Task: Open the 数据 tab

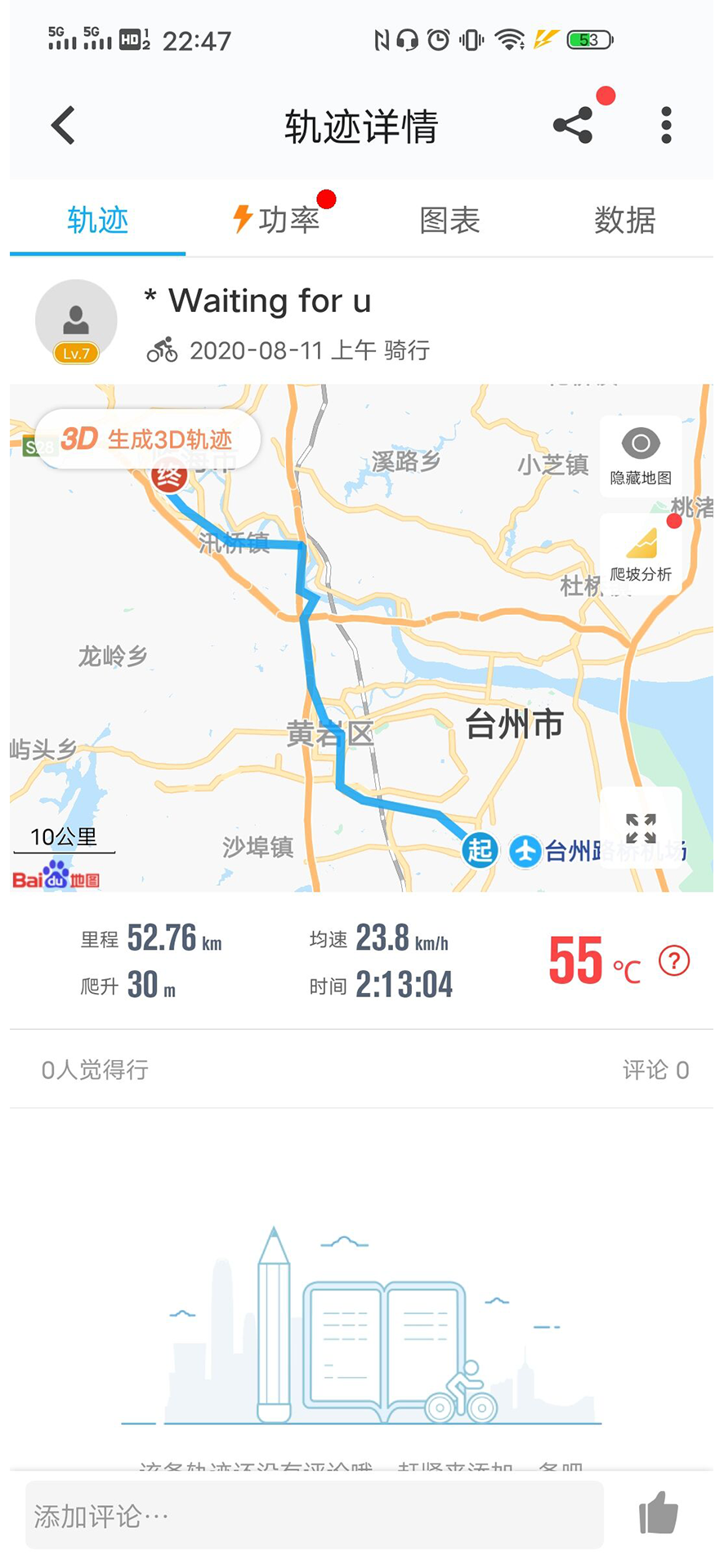Action: tap(624, 220)
